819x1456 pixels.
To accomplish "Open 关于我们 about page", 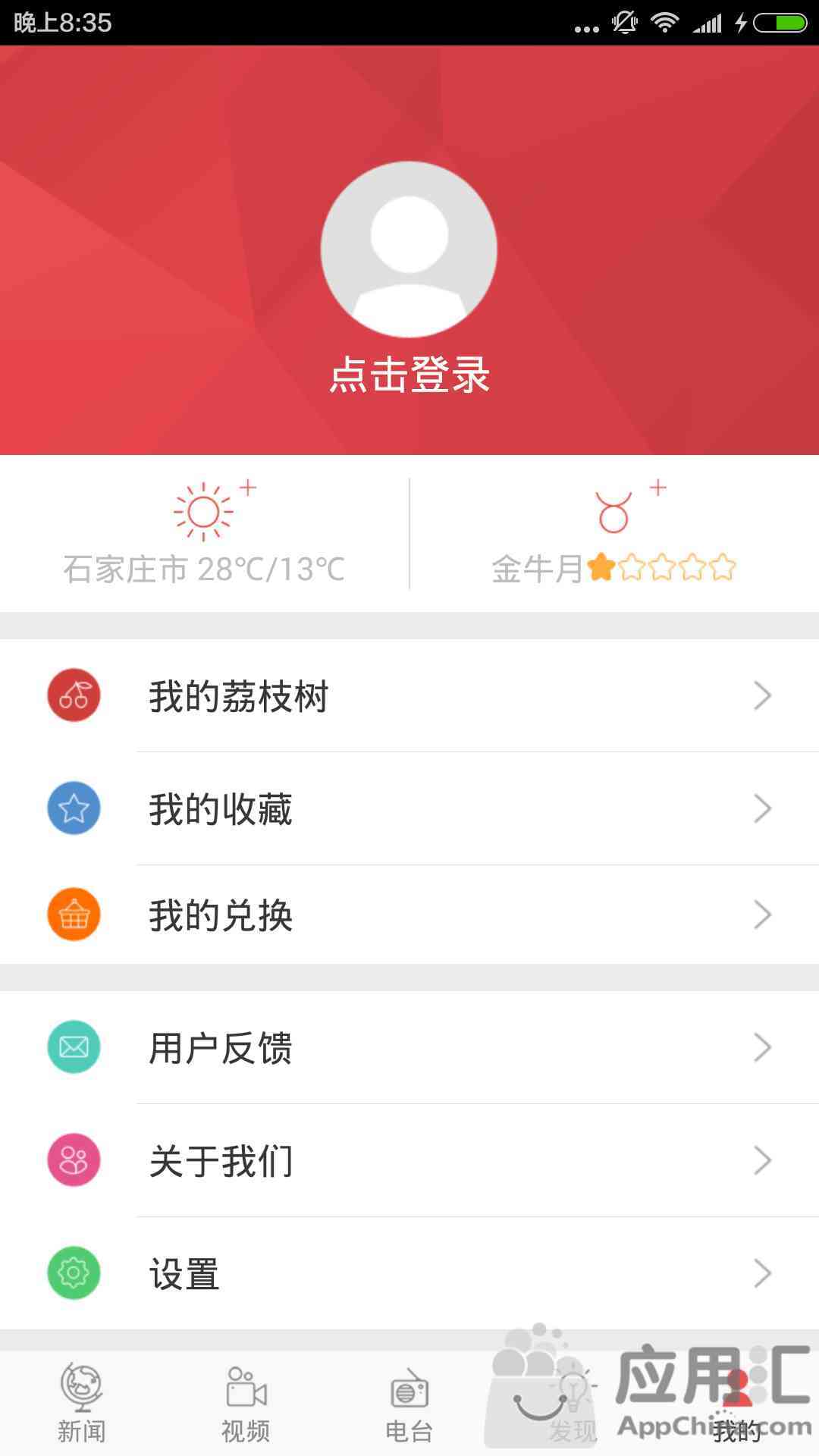I will [409, 1160].
